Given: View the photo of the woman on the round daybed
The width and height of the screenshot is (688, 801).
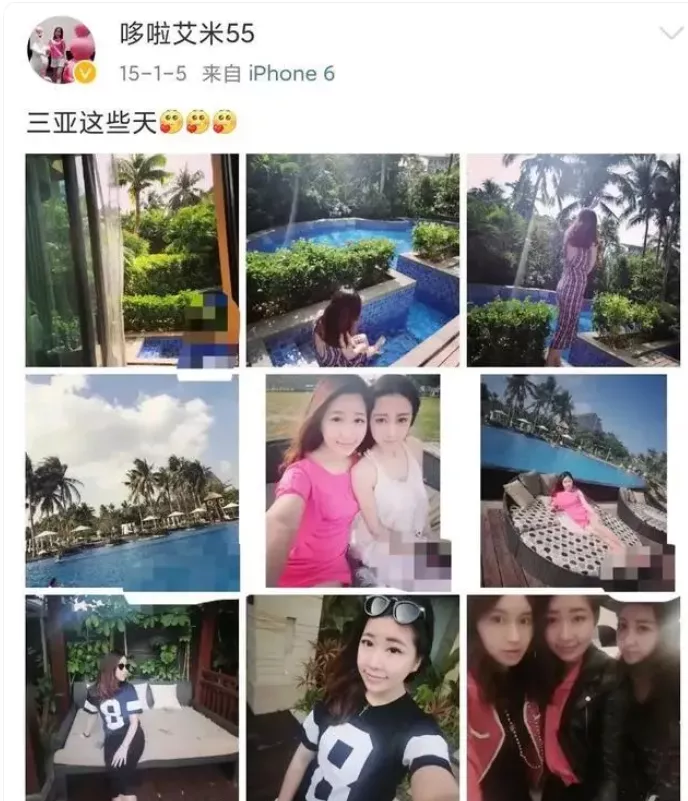Looking at the screenshot, I should point(573,481).
